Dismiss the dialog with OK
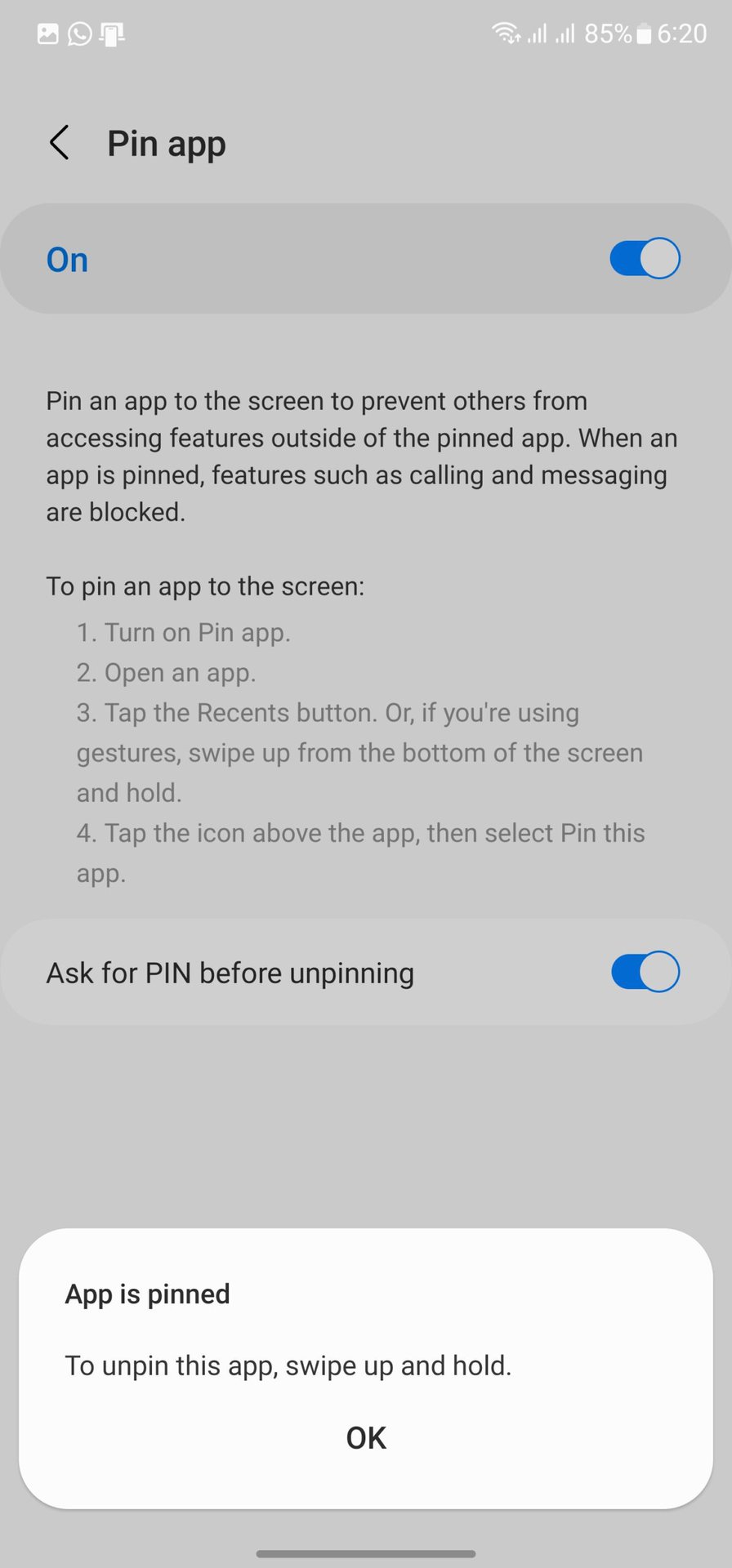Image resolution: width=732 pixels, height=1568 pixels. coord(366,1437)
